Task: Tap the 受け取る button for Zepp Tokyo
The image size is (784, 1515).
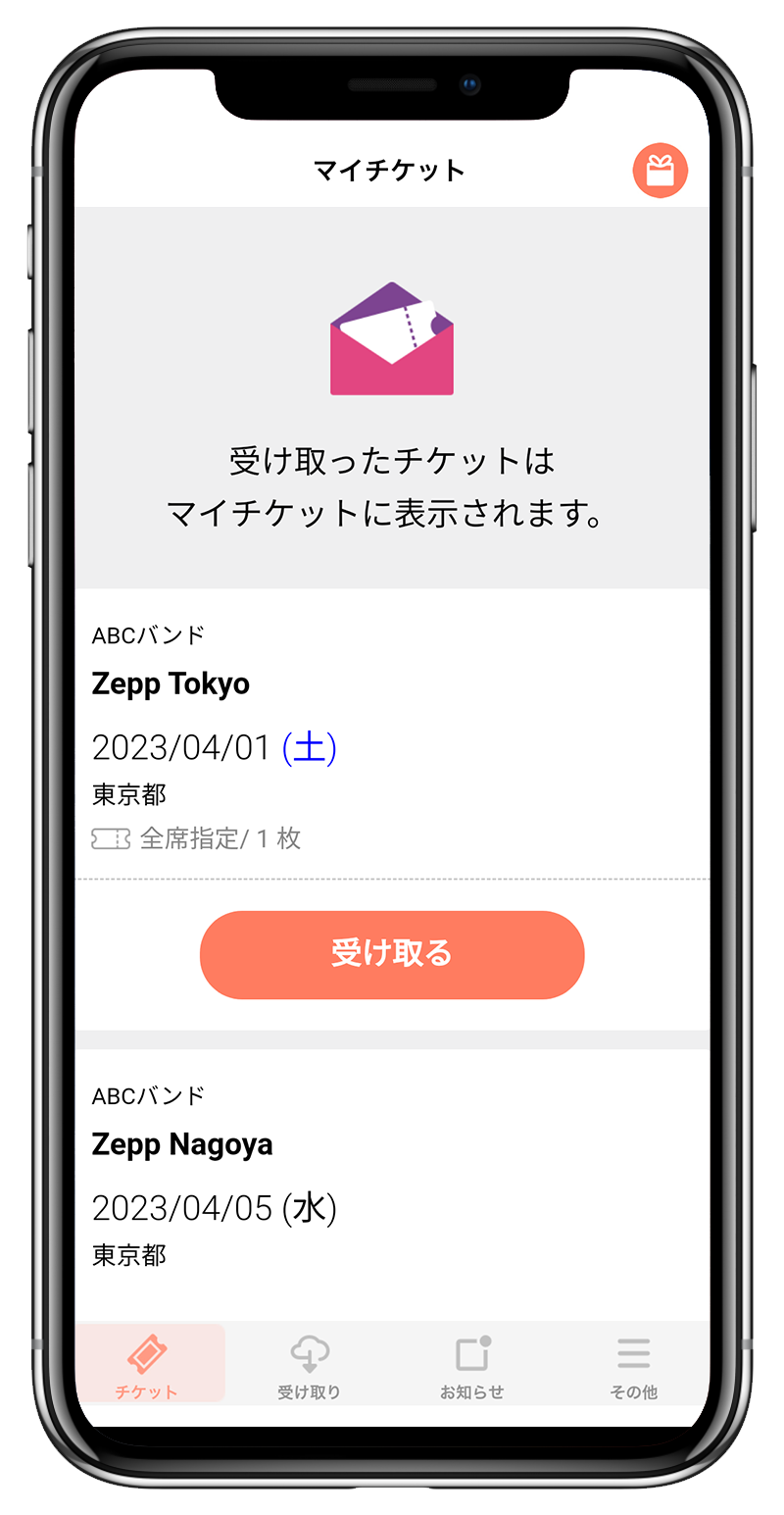Action: [x=392, y=954]
